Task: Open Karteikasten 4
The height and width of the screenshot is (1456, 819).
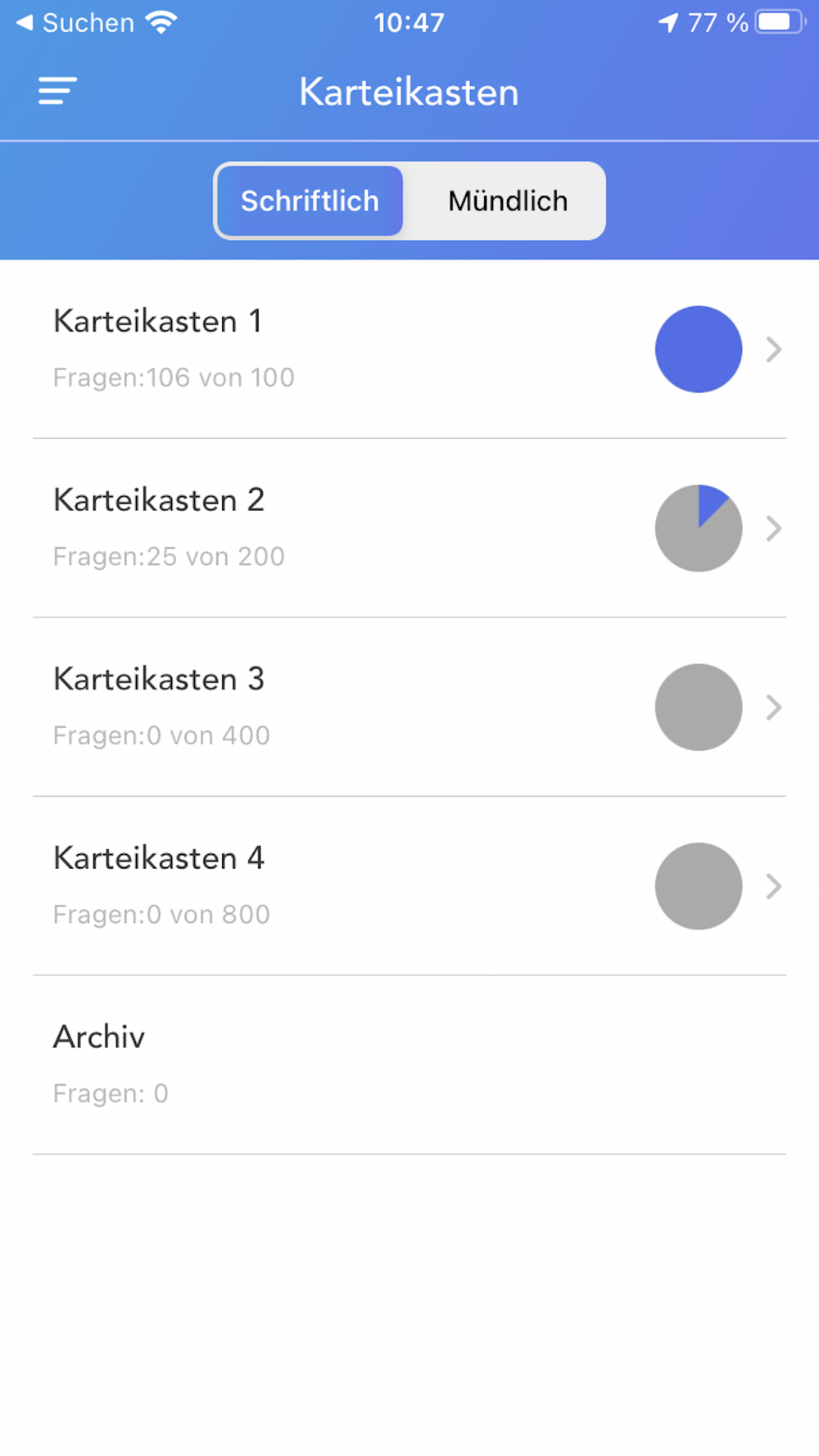Action: (409, 886)
